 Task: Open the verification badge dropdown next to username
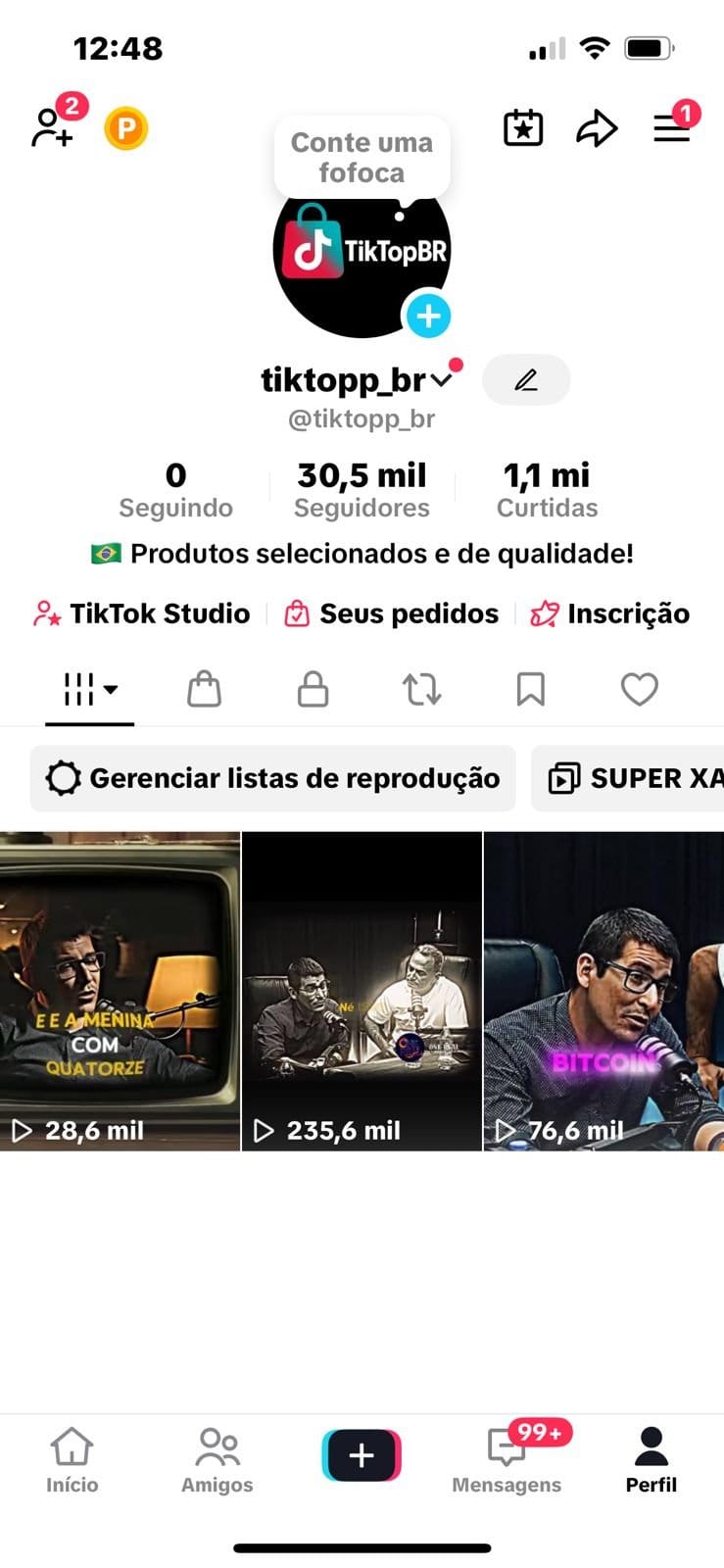pos(444,380)
